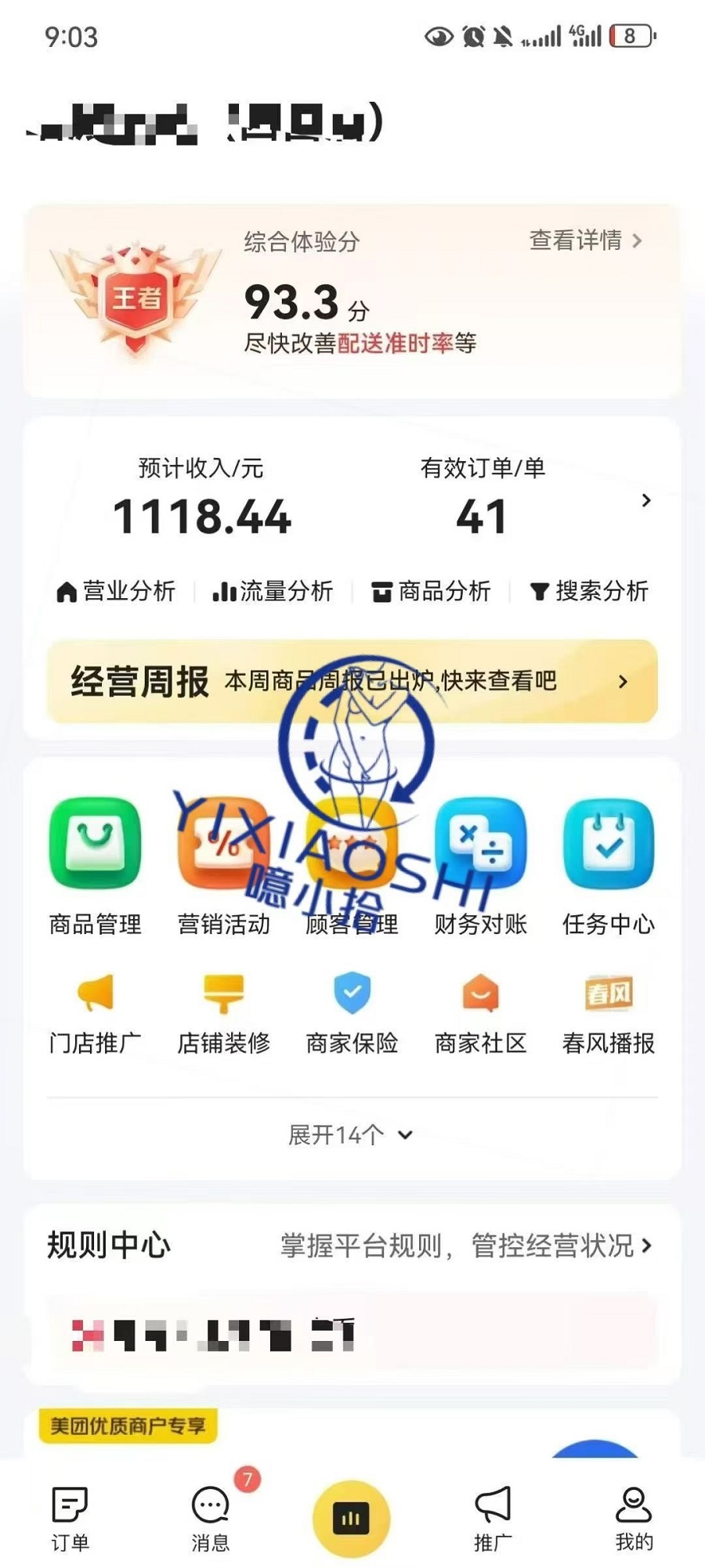View the 经营周报 weekly report banner

click(352, 681)
